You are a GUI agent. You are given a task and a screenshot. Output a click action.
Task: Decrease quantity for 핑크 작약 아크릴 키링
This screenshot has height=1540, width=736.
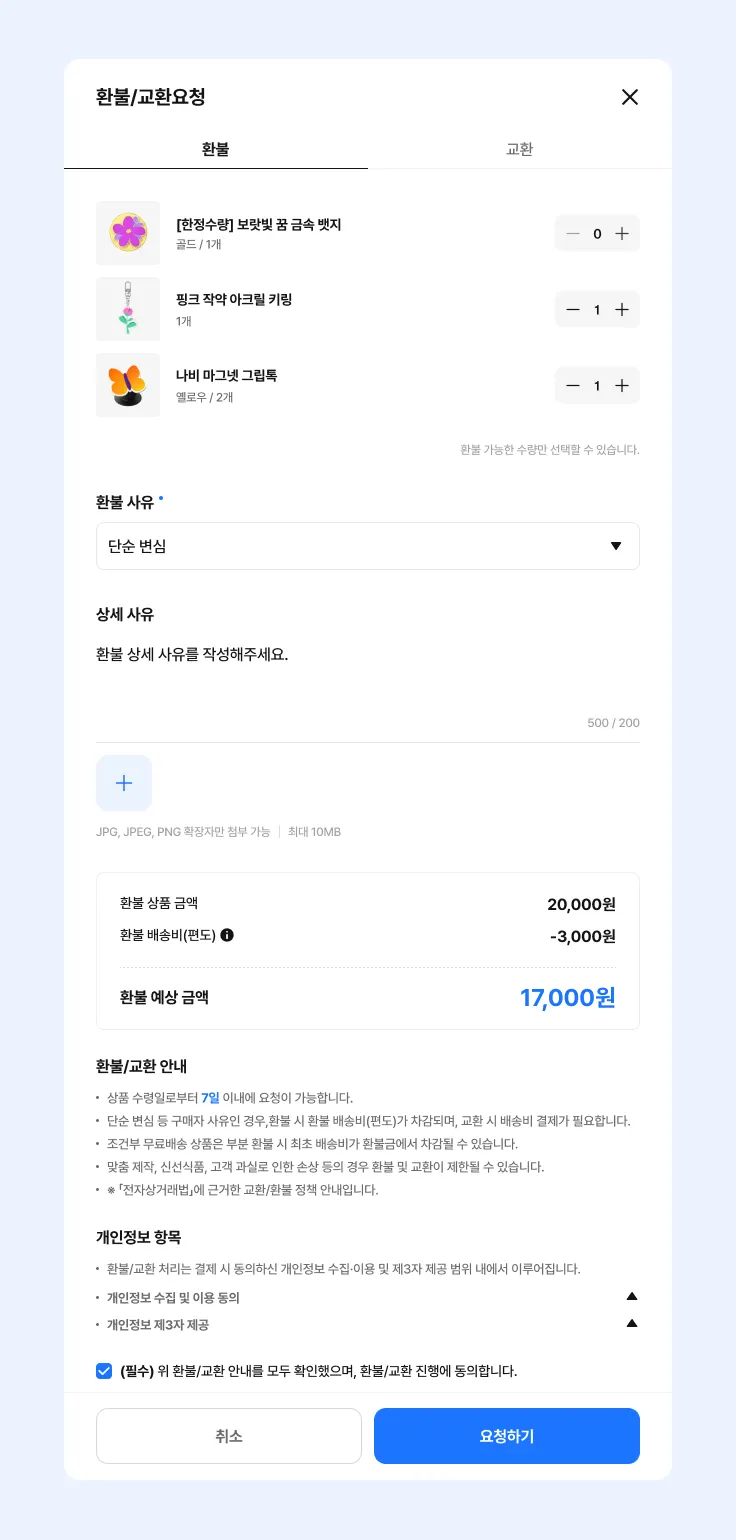[573, 310]
